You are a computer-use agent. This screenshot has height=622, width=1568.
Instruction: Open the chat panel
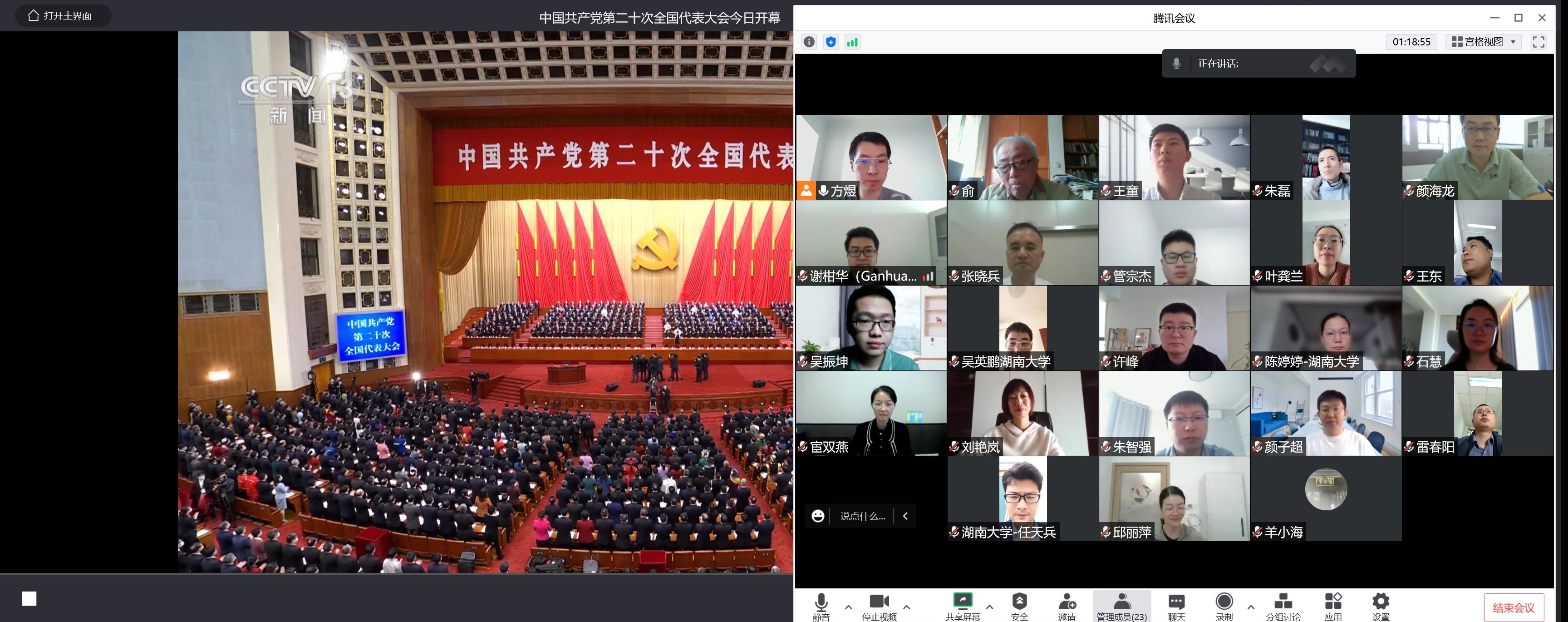(1176, 606)
